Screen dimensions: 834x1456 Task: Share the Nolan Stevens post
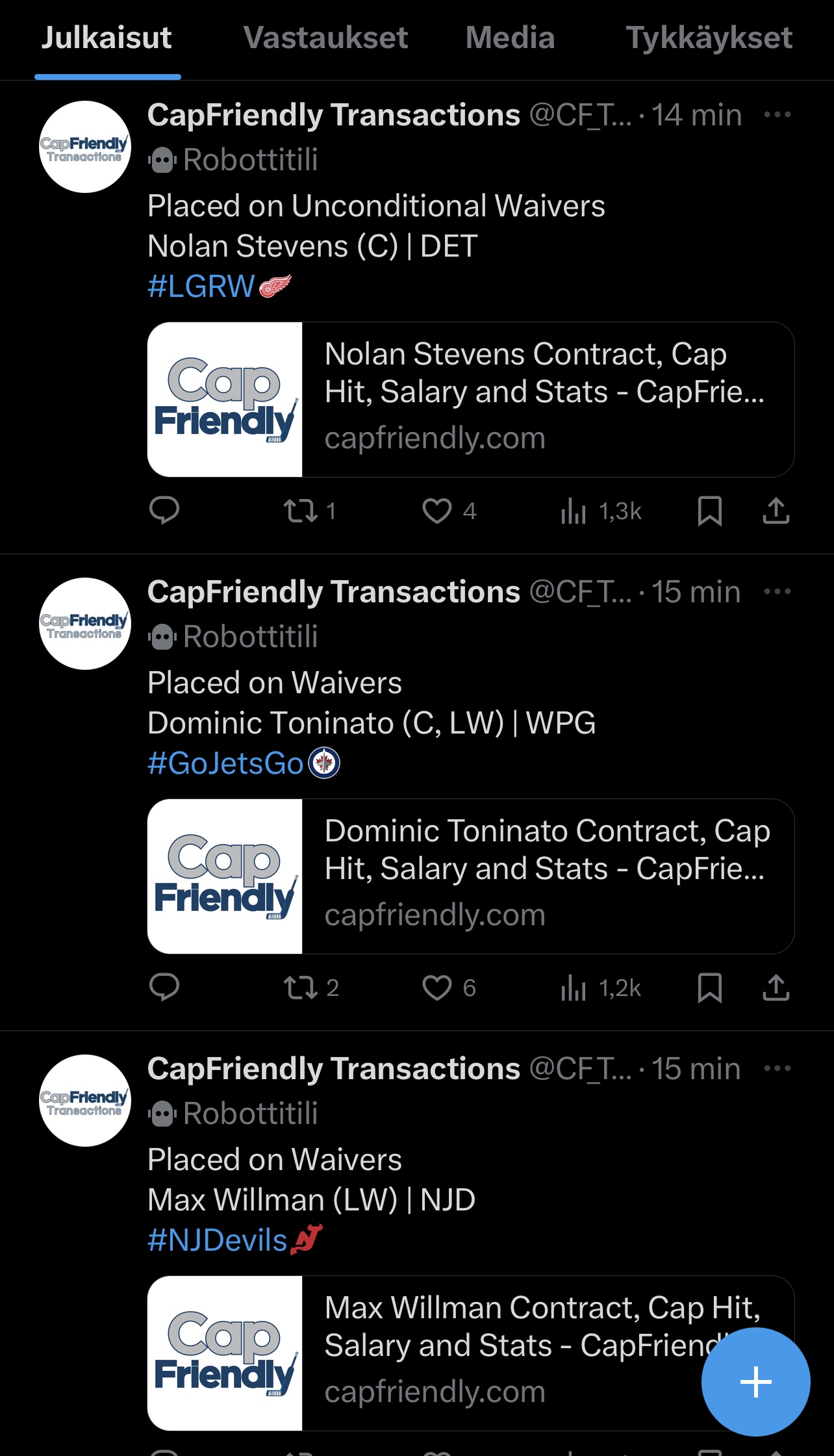pos(776,511)
